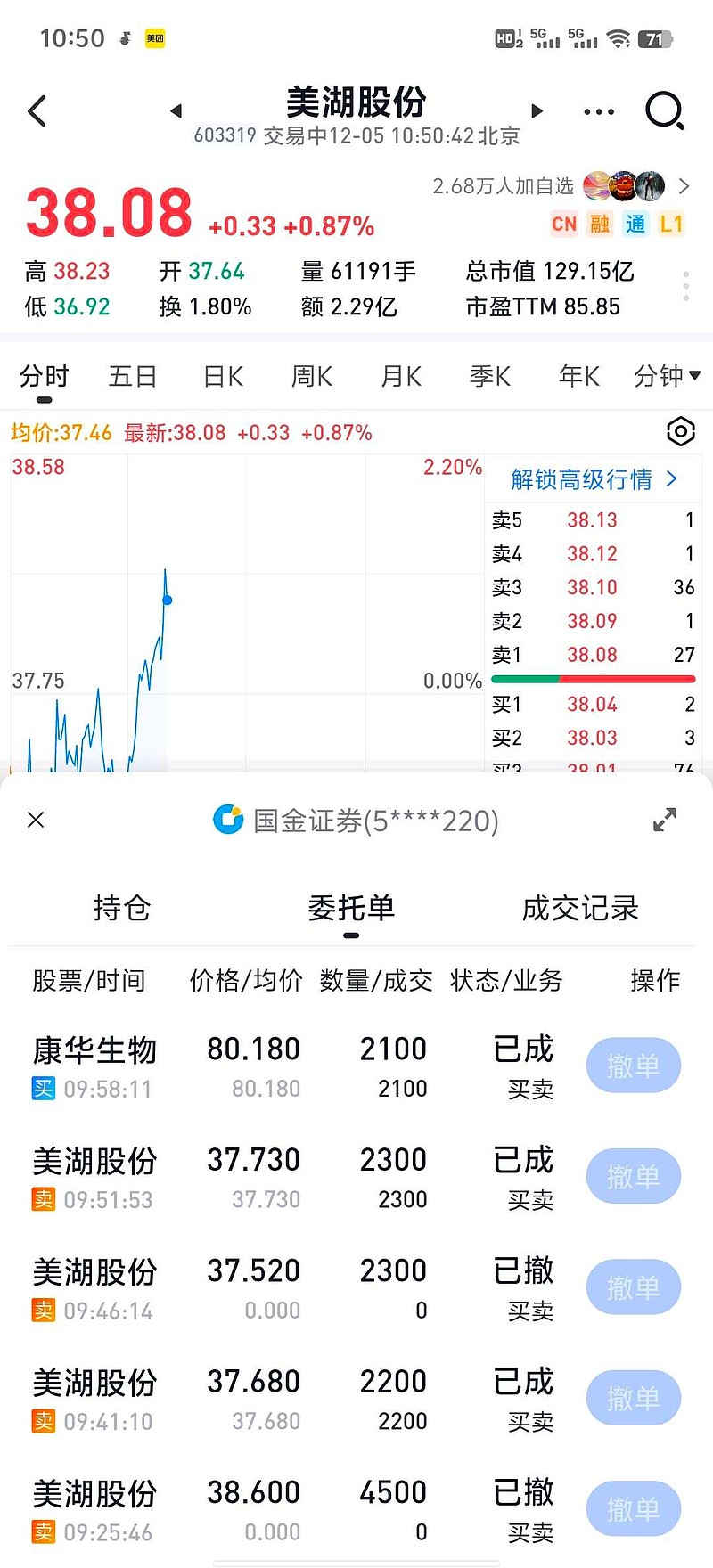Select the 五日 chart tab
The height and width of the screenshot is (1568, 713).
(133, 377)
